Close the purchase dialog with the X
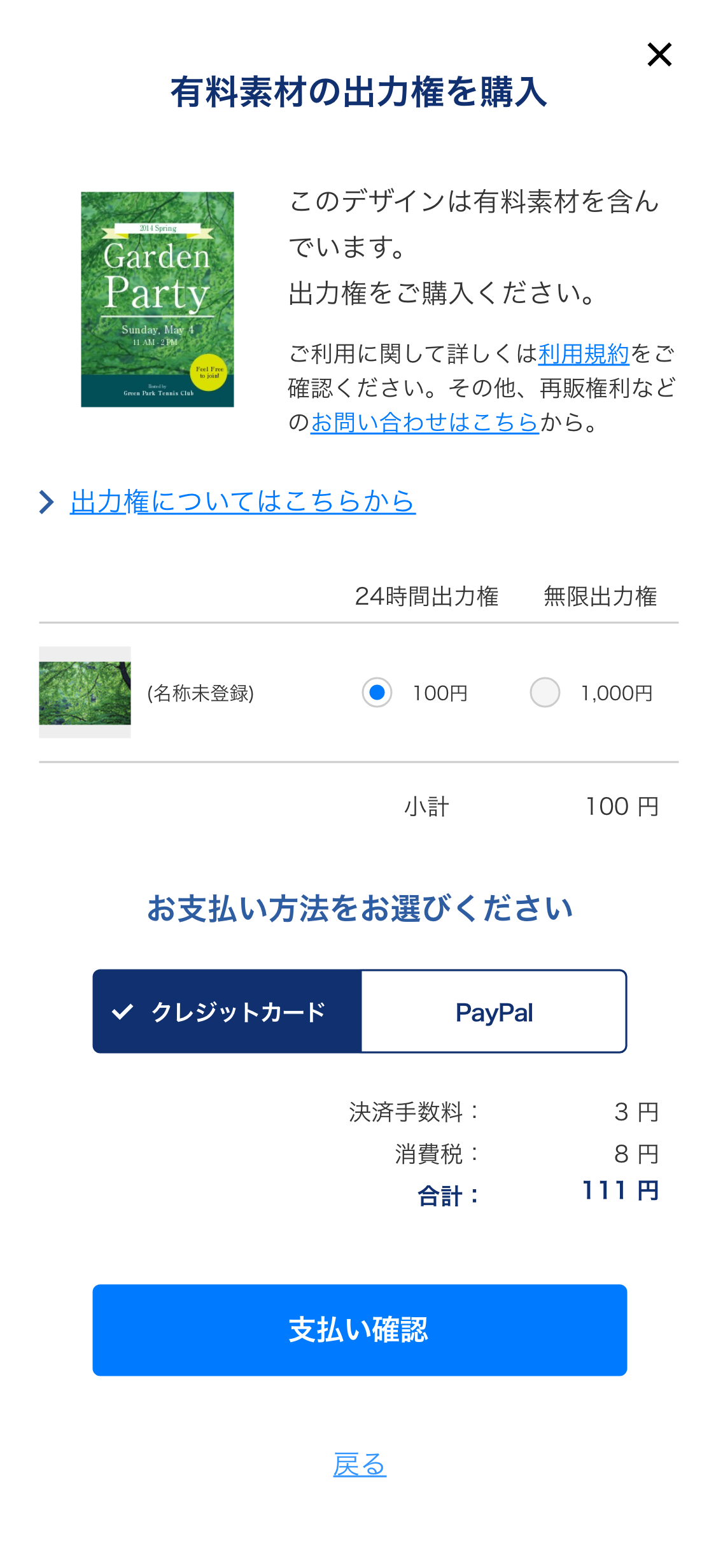This screenshot has width=716, height=1568. tap(659, 55)
